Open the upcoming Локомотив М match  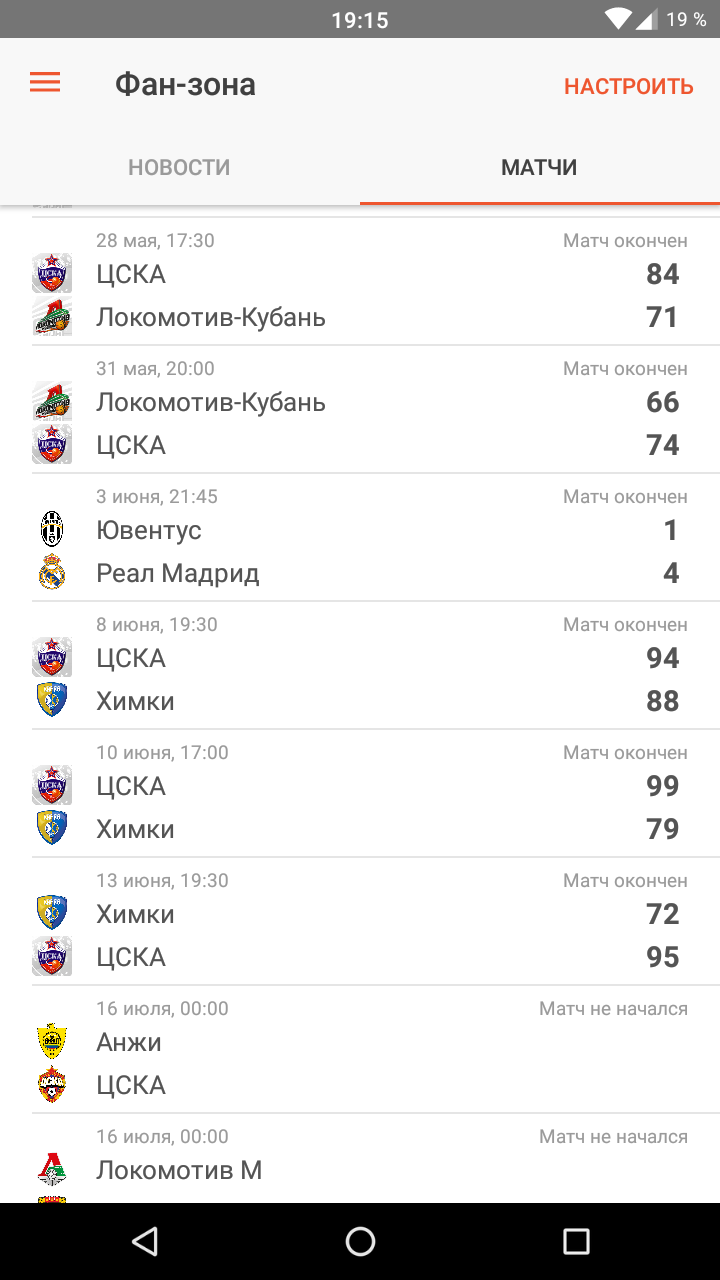tap(360, 1158)
